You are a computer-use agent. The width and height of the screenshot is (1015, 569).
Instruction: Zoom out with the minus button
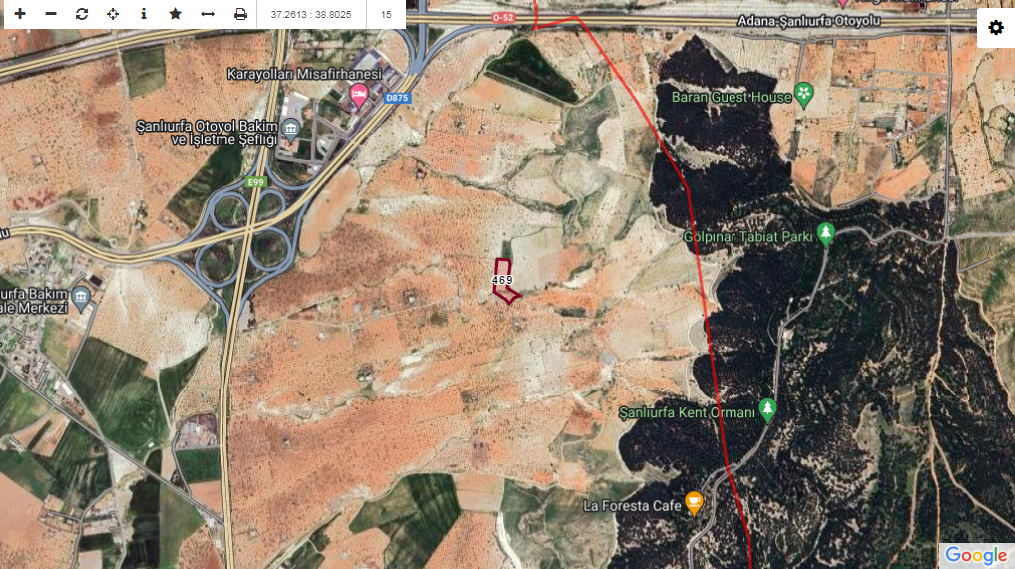(x=51, y=14)
